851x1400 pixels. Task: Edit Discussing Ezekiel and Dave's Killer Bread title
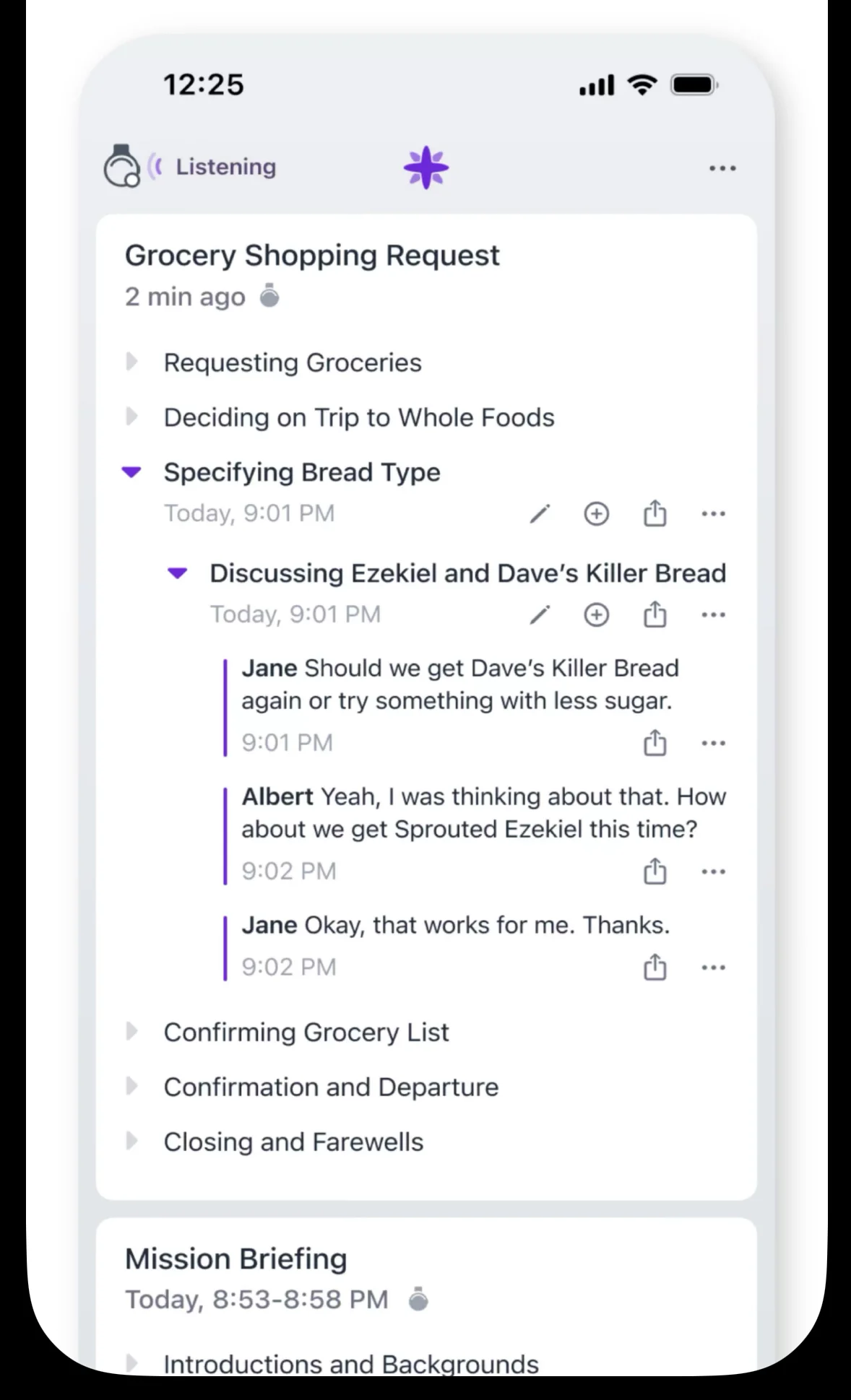tap(540, 615)
